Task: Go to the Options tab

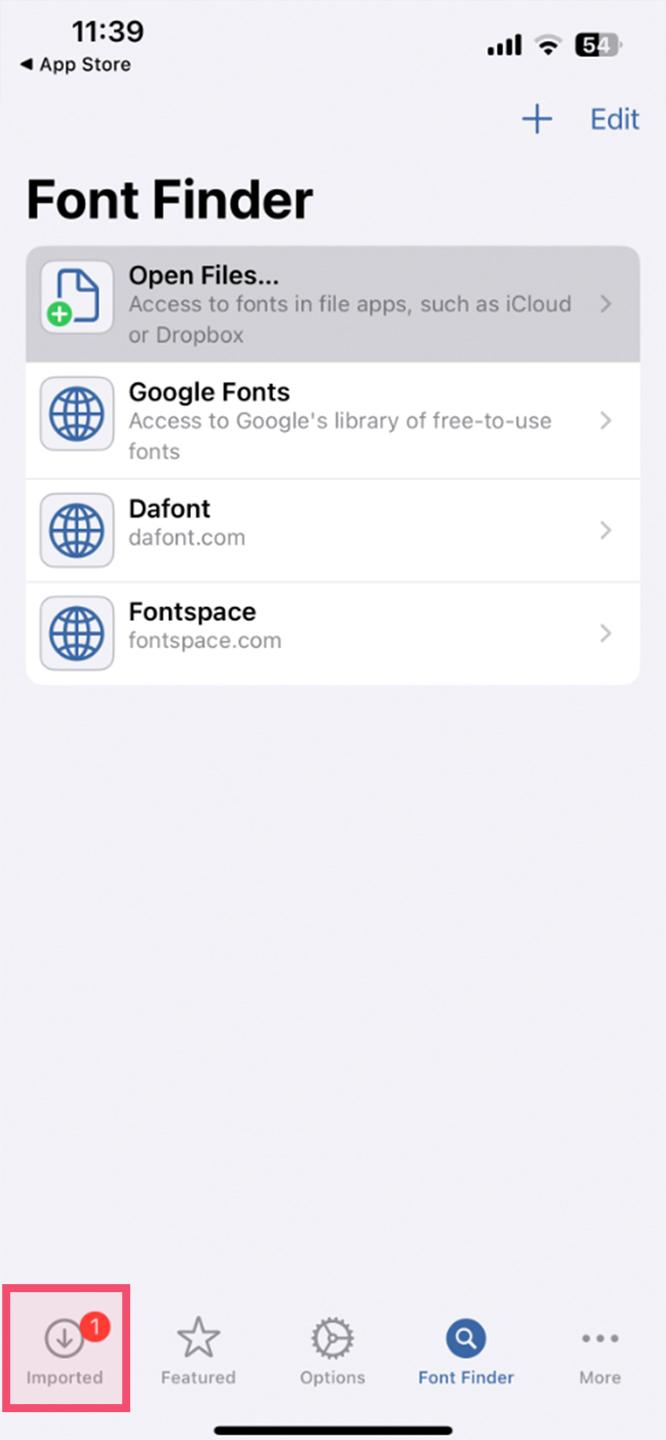Action: [332, 1351]
